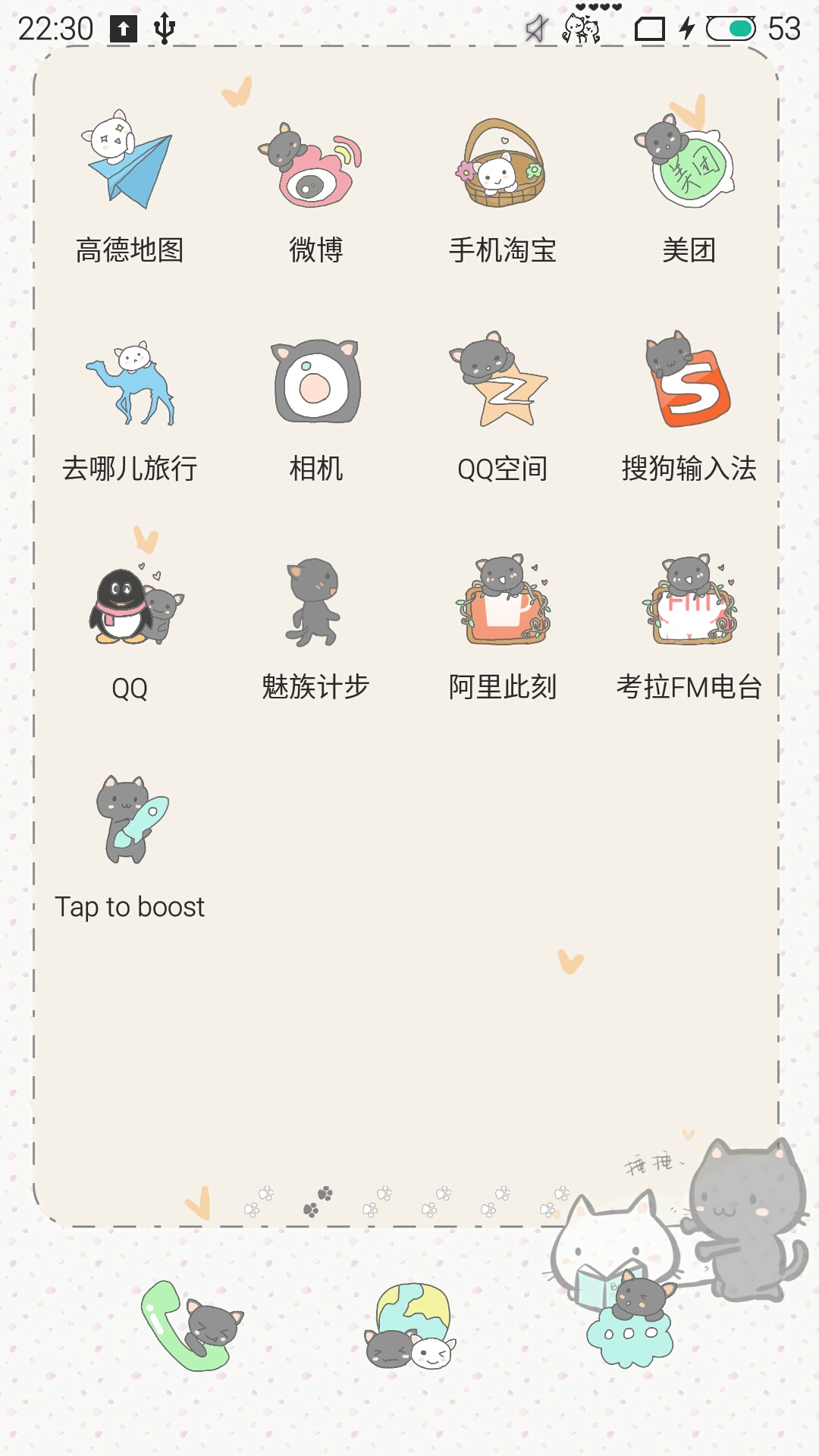Launch the 美团 app
Viewport: 819px width, 1456px height.
tap(689, 165)
